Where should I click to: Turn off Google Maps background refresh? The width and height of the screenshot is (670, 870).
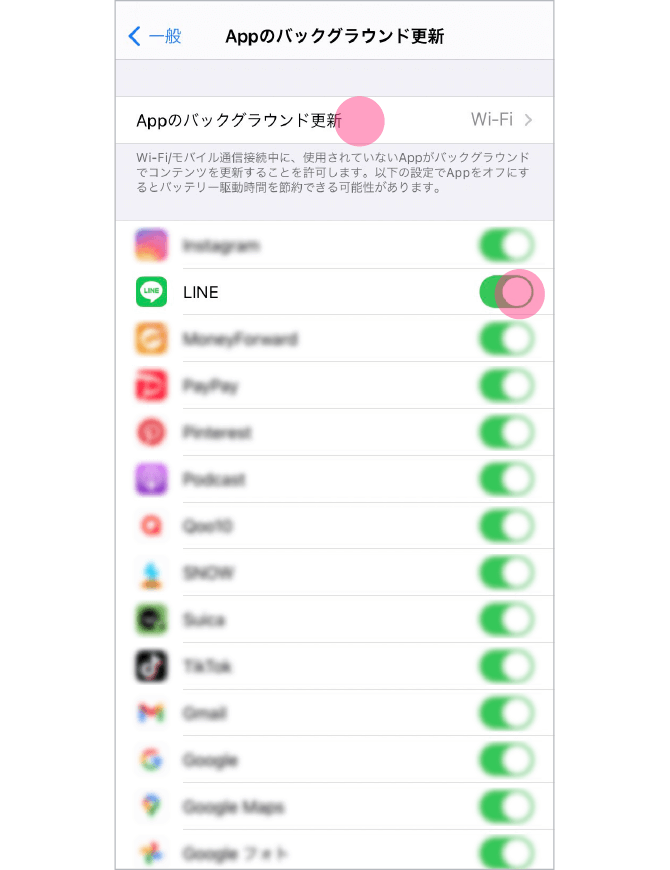[507, 807]
